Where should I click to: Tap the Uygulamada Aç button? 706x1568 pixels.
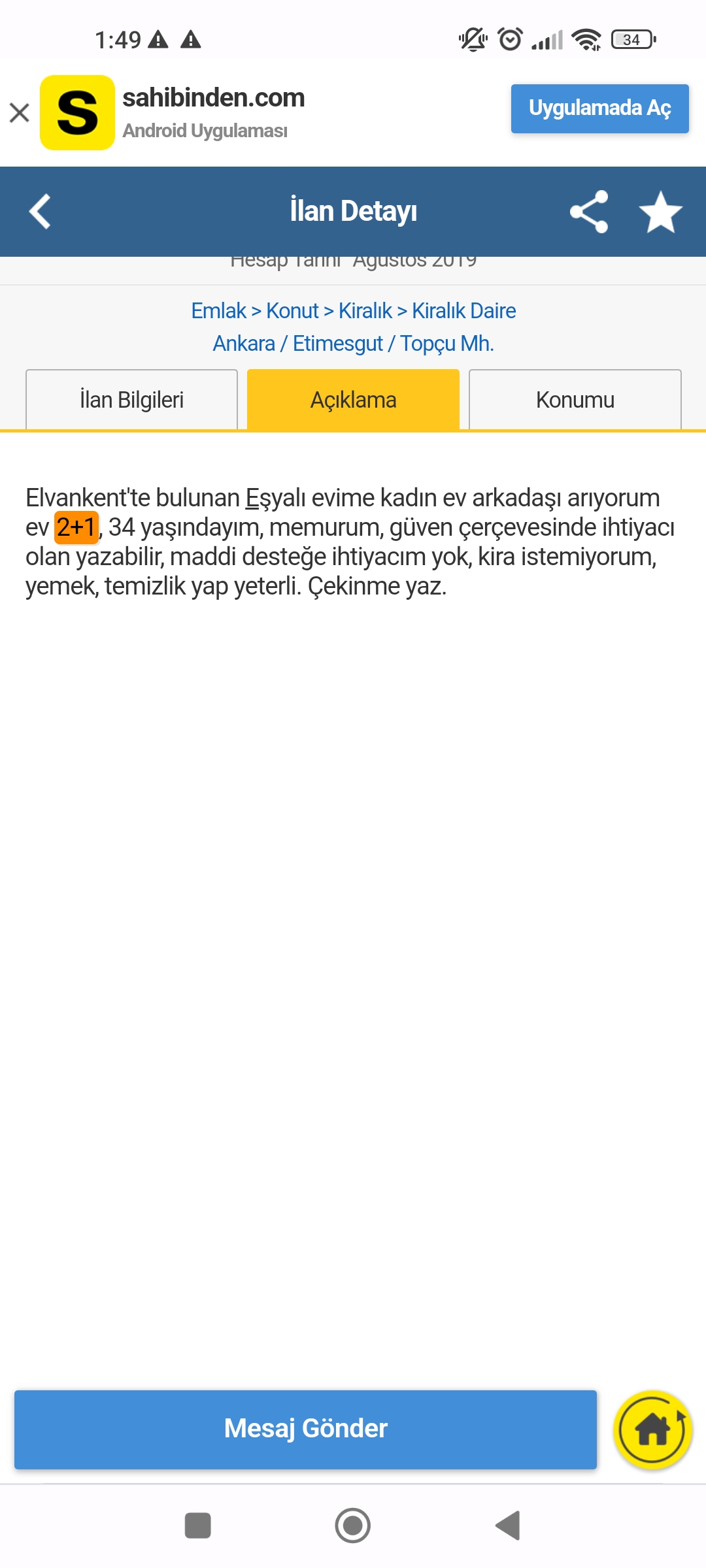pyautogui.click(x=599, y=108)
